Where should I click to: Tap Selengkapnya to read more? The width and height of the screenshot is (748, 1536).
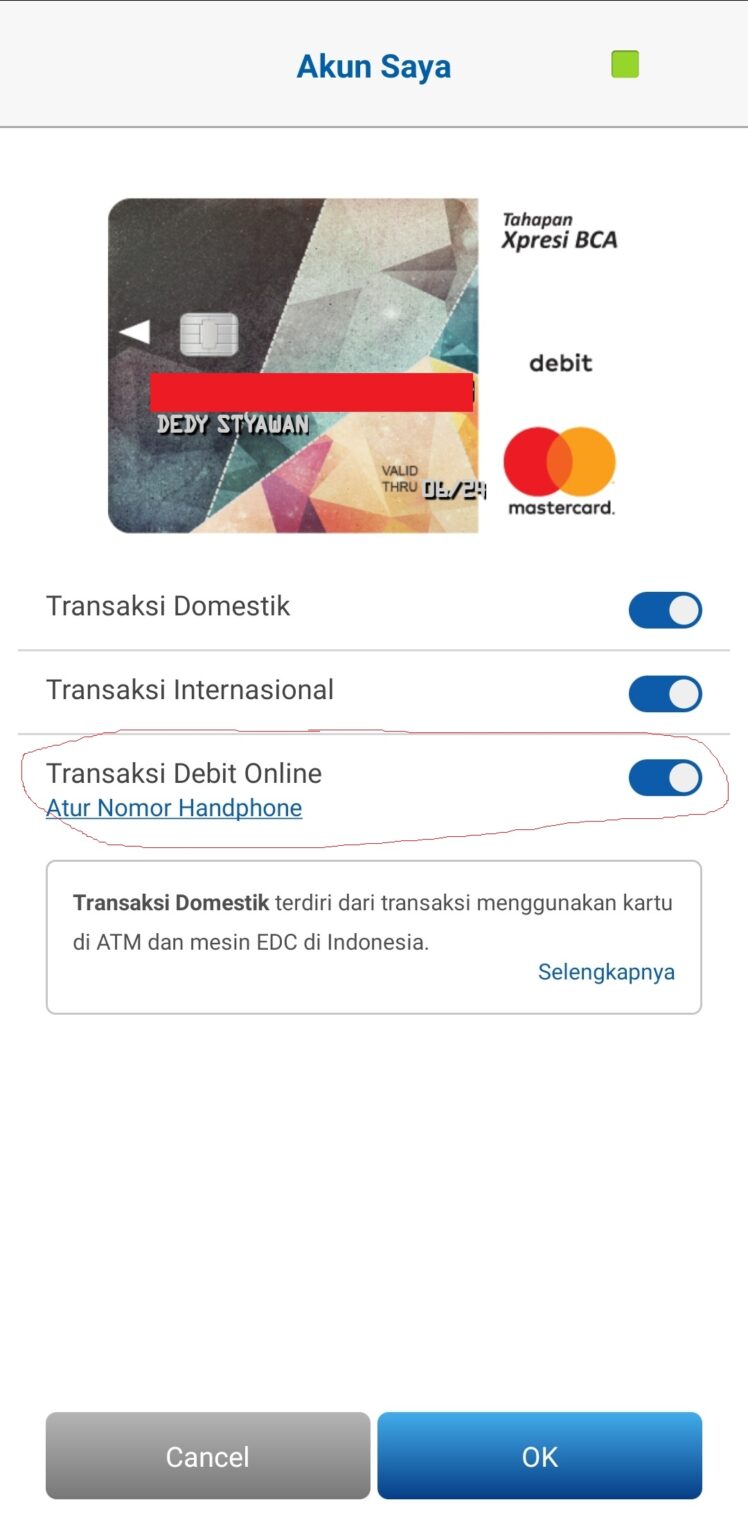[606, 972]
